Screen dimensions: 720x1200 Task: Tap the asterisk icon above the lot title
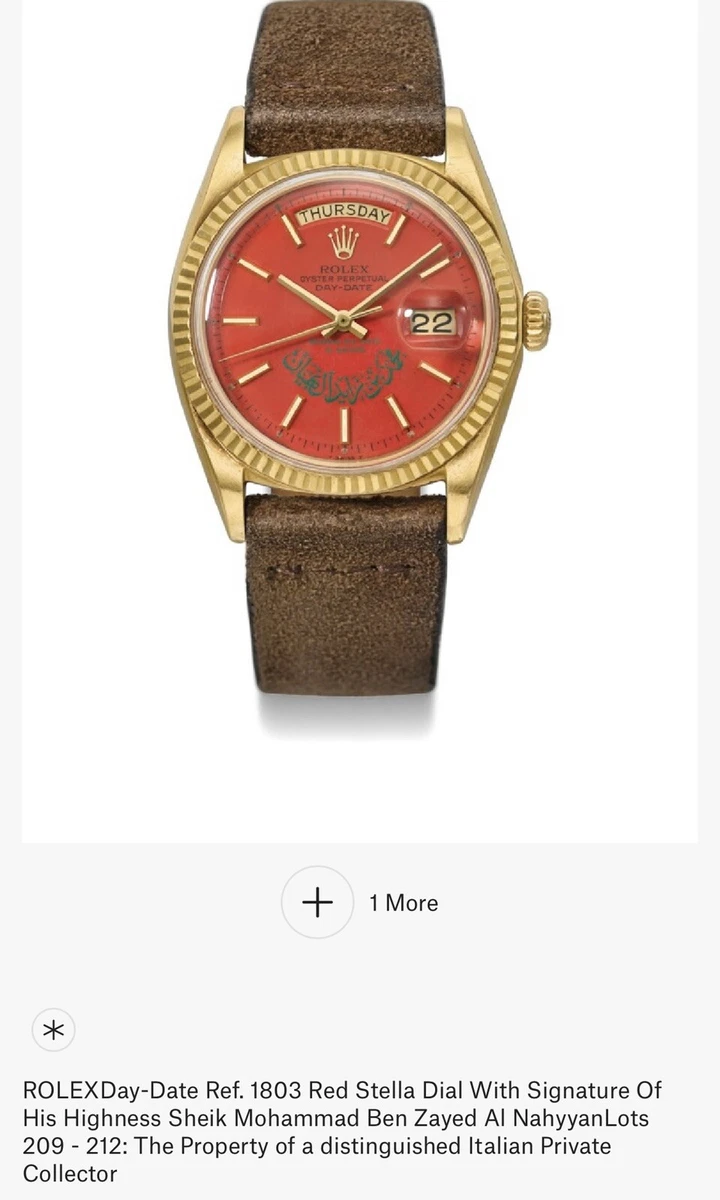coord(53,1030)
